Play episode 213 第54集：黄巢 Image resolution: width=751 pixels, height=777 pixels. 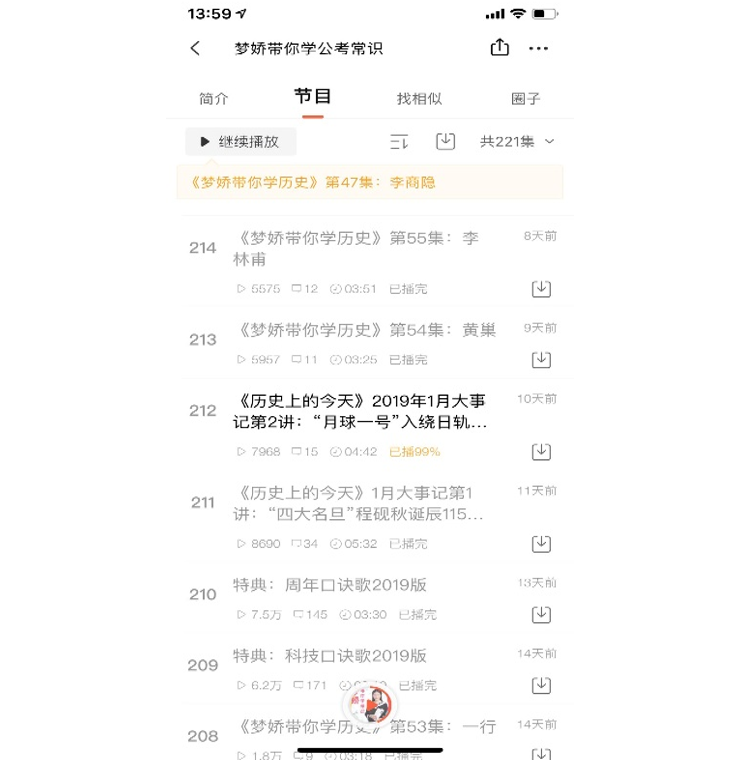point(365,330)
